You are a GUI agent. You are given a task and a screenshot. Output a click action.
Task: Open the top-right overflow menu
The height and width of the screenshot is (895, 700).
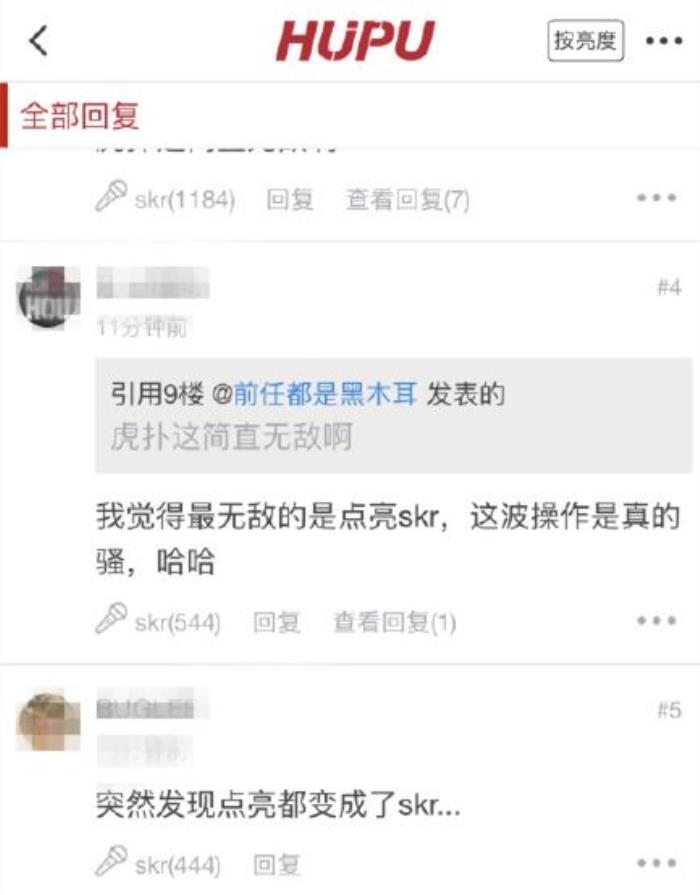tap(664, 42)
